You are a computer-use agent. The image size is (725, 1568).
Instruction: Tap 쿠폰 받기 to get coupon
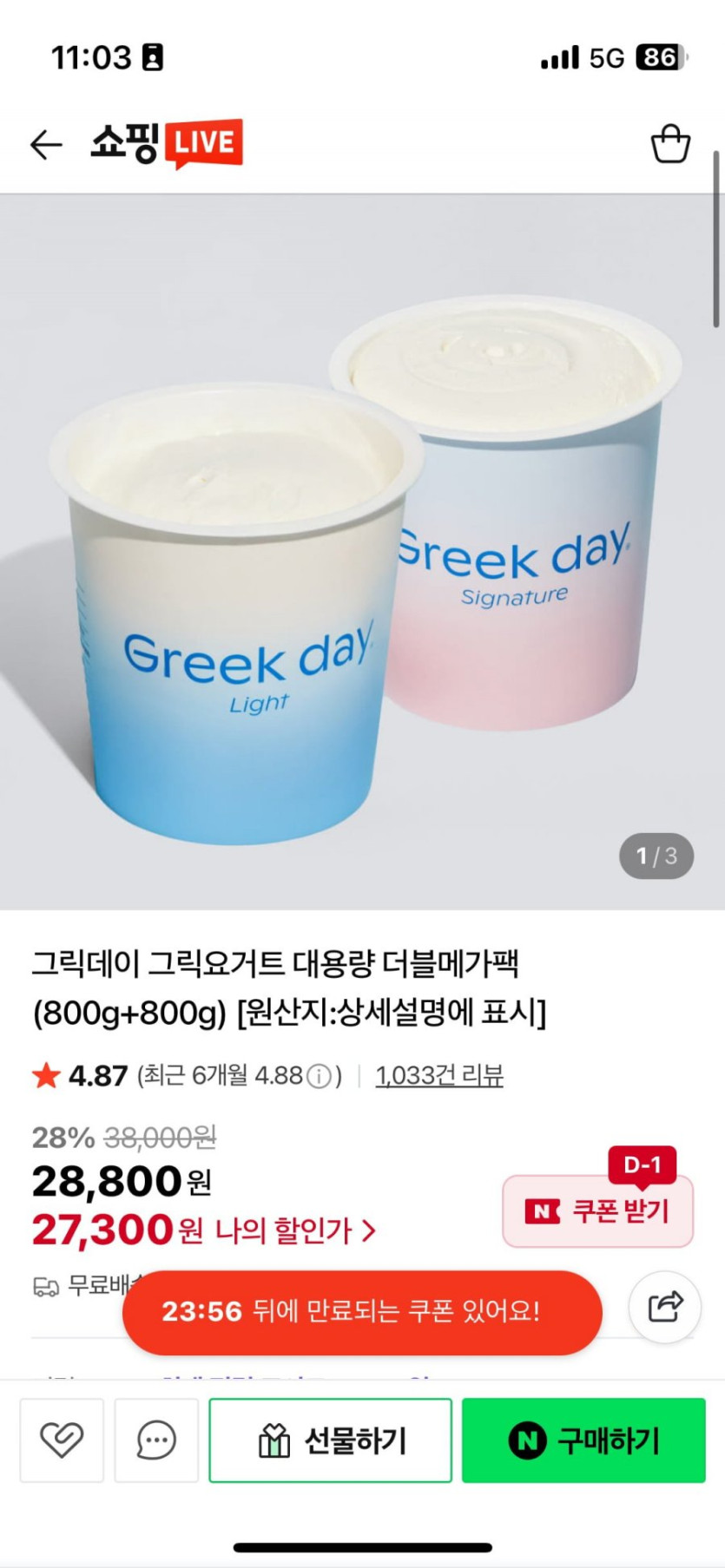pos(598,1211)
